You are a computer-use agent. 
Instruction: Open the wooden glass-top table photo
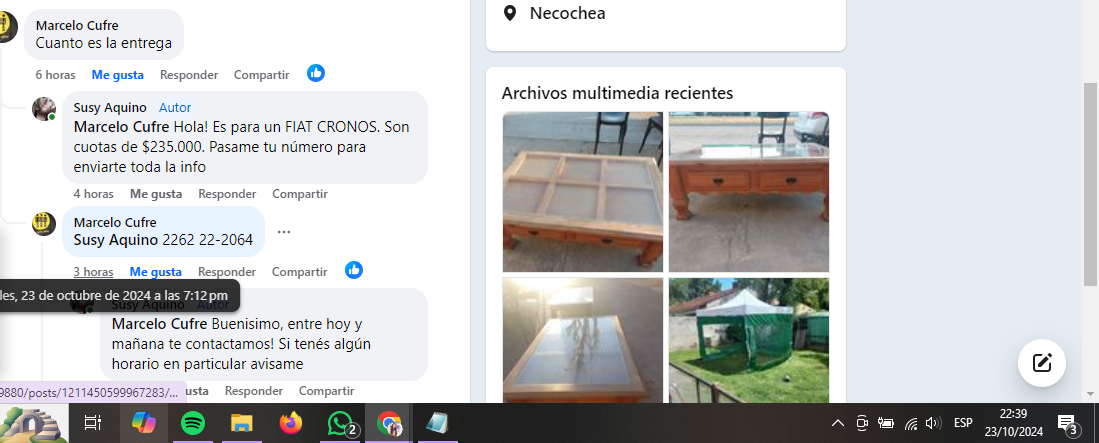pyautogui.click(x=582, y=192)
